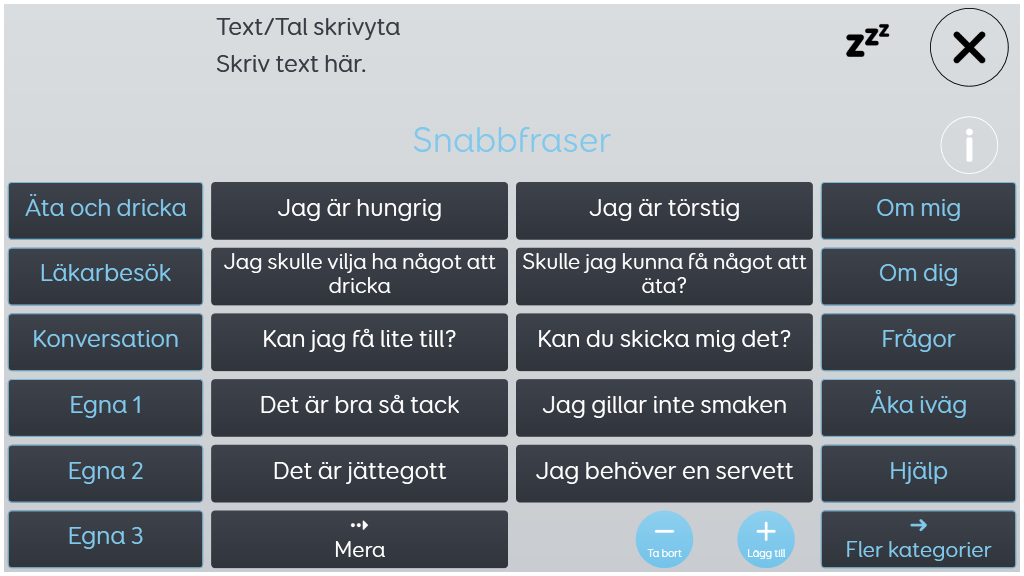
Task: Tap the Skriv text här writing area
Action: (400, 65)
